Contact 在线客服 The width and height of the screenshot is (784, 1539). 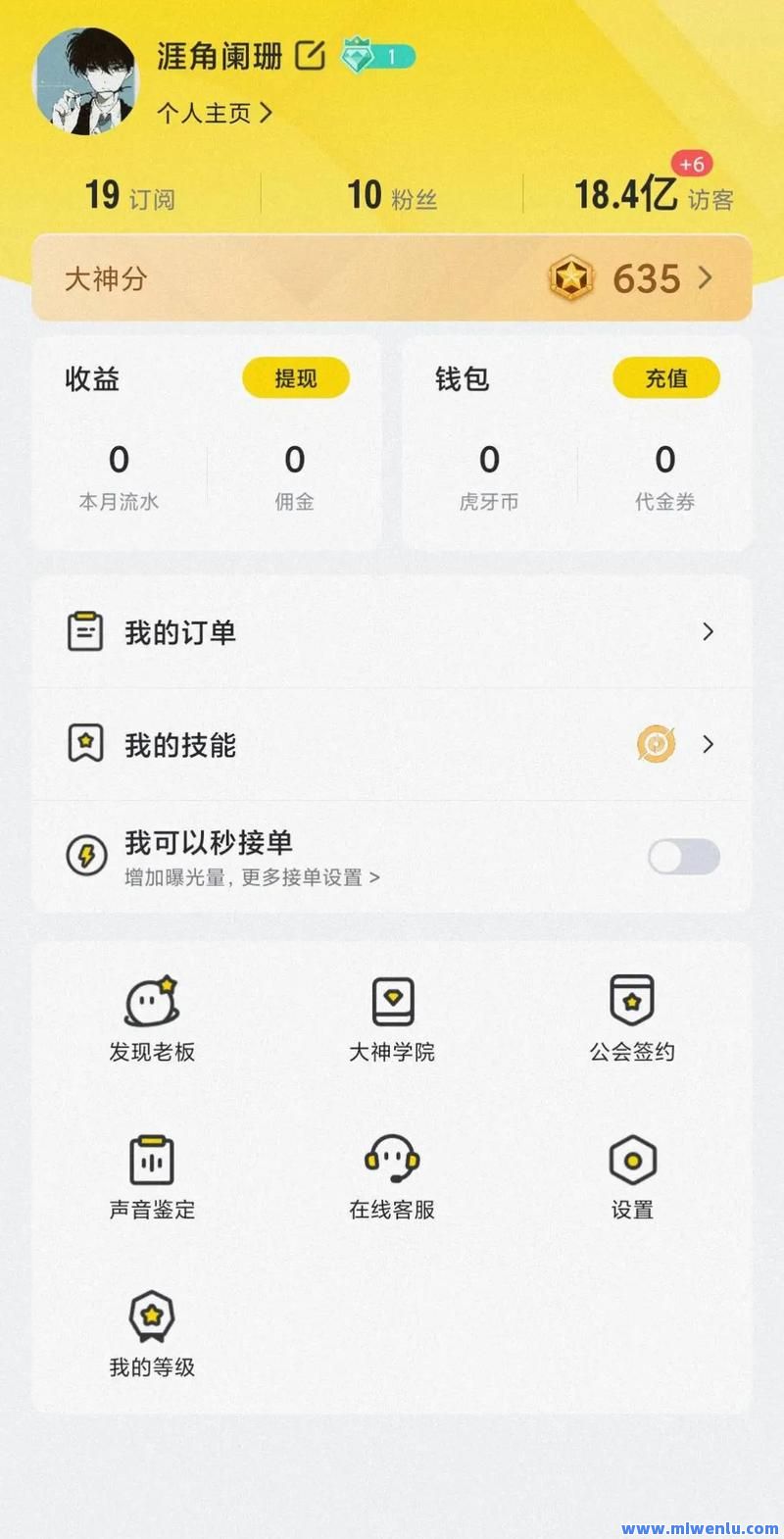(x=392, y=1177)
